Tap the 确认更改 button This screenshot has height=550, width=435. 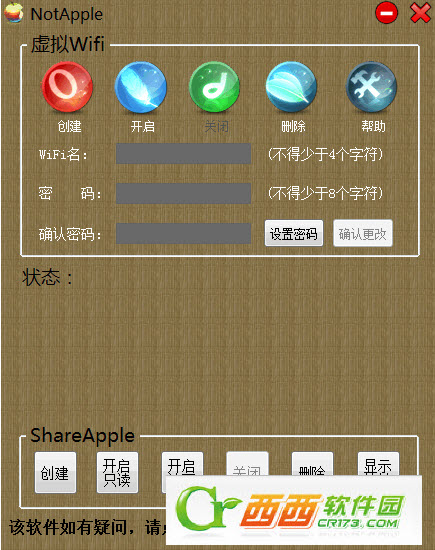pos(363,233)
